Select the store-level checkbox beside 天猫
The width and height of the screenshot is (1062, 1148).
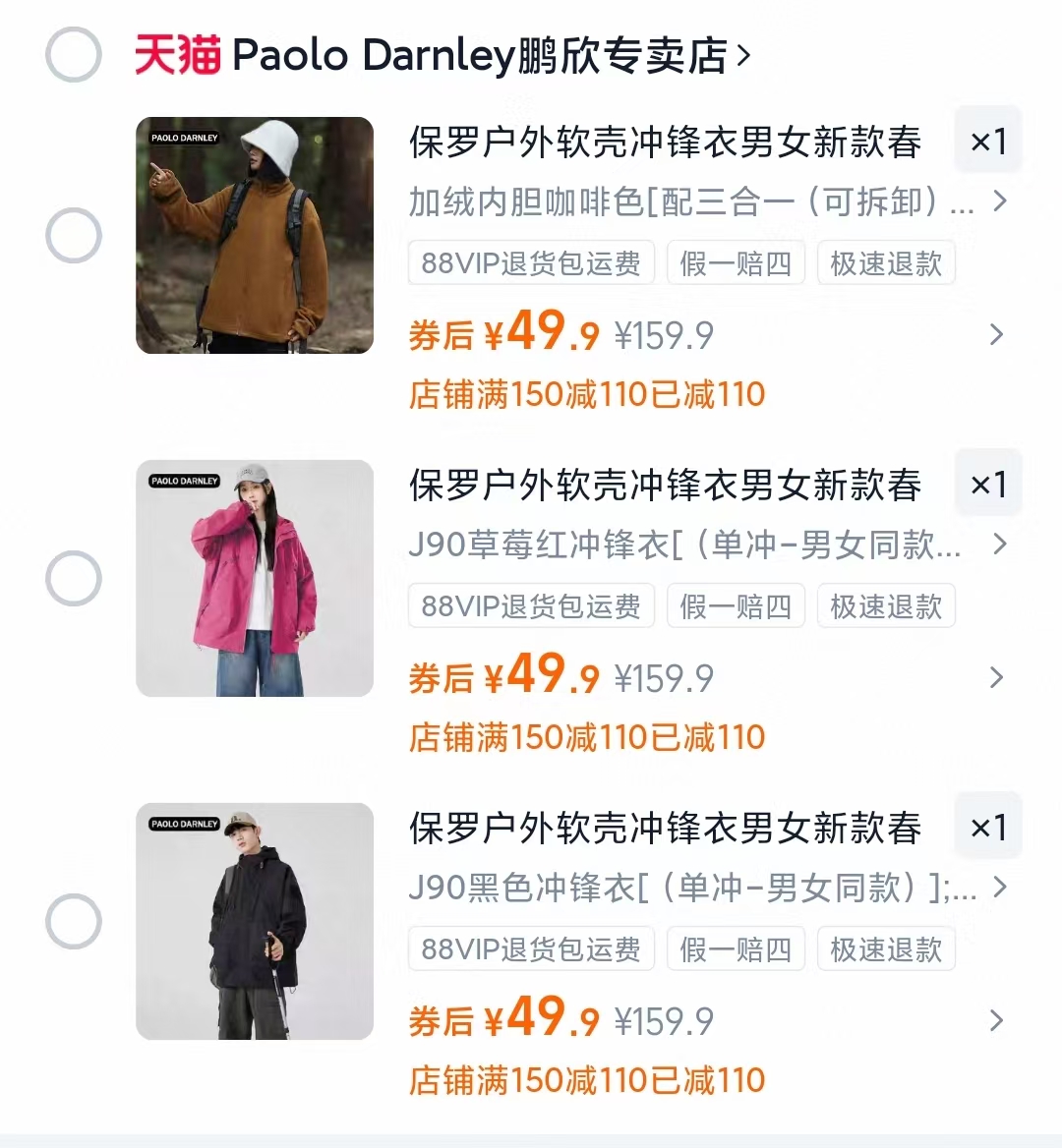(73, 56)
